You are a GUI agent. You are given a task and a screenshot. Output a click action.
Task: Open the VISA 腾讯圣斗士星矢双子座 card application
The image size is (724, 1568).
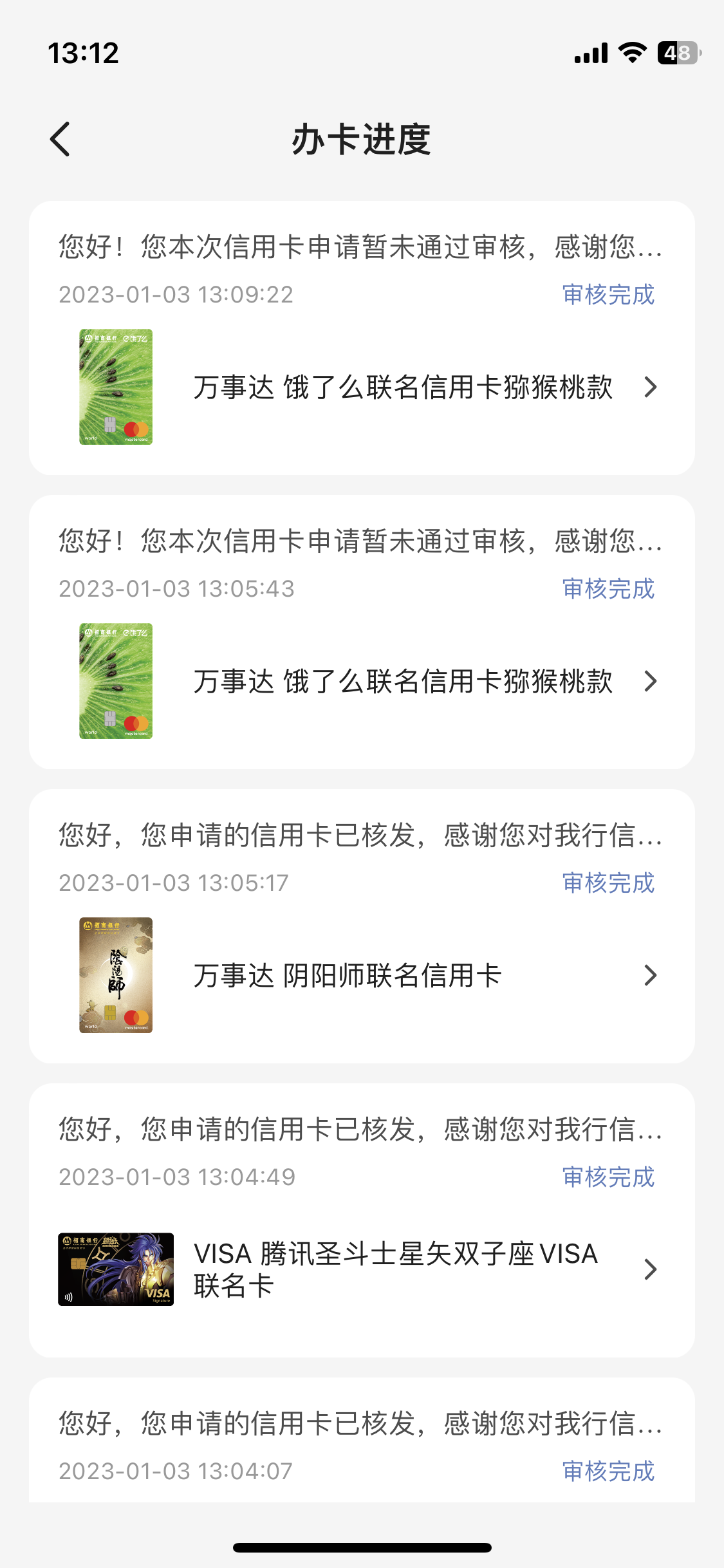coord(362,1220)
